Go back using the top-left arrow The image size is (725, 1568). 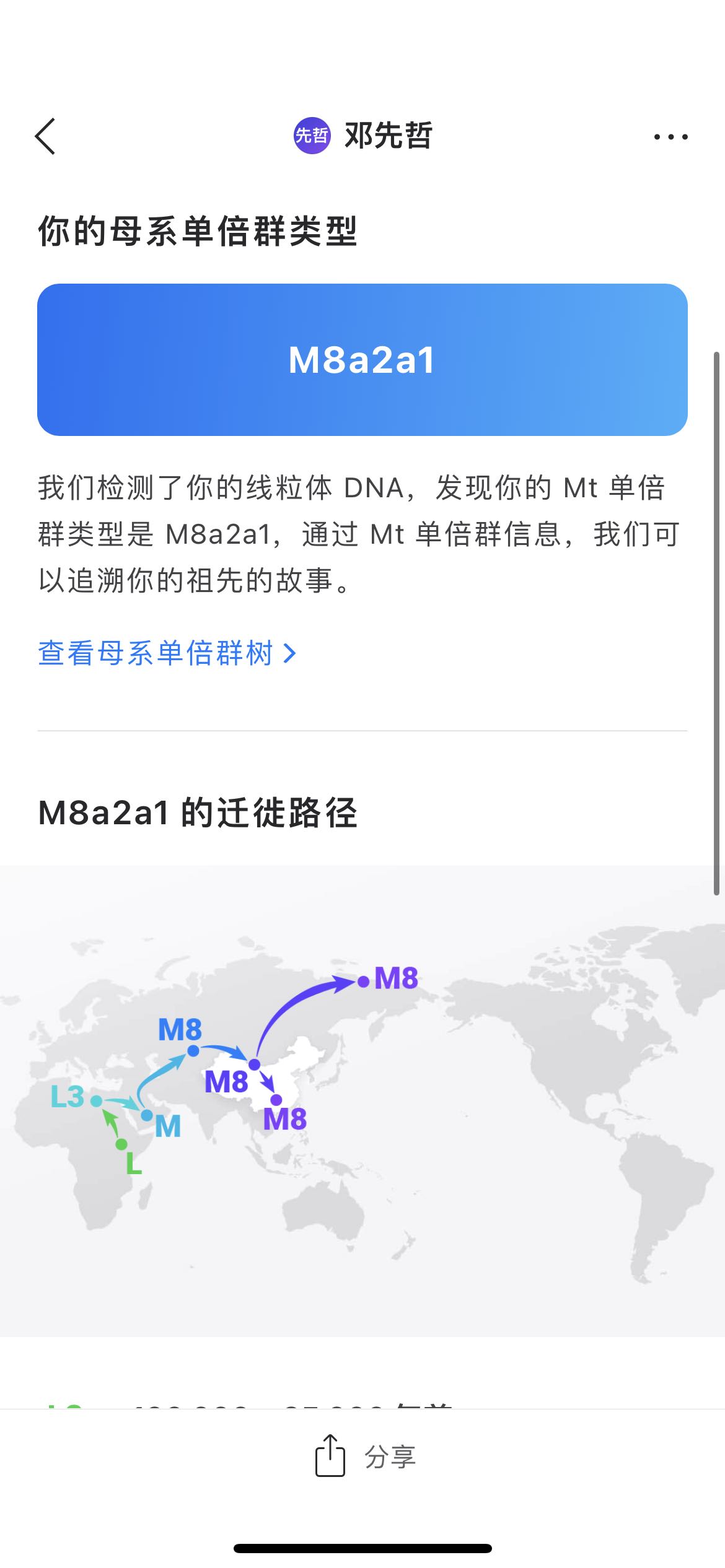tap(45, 136)
